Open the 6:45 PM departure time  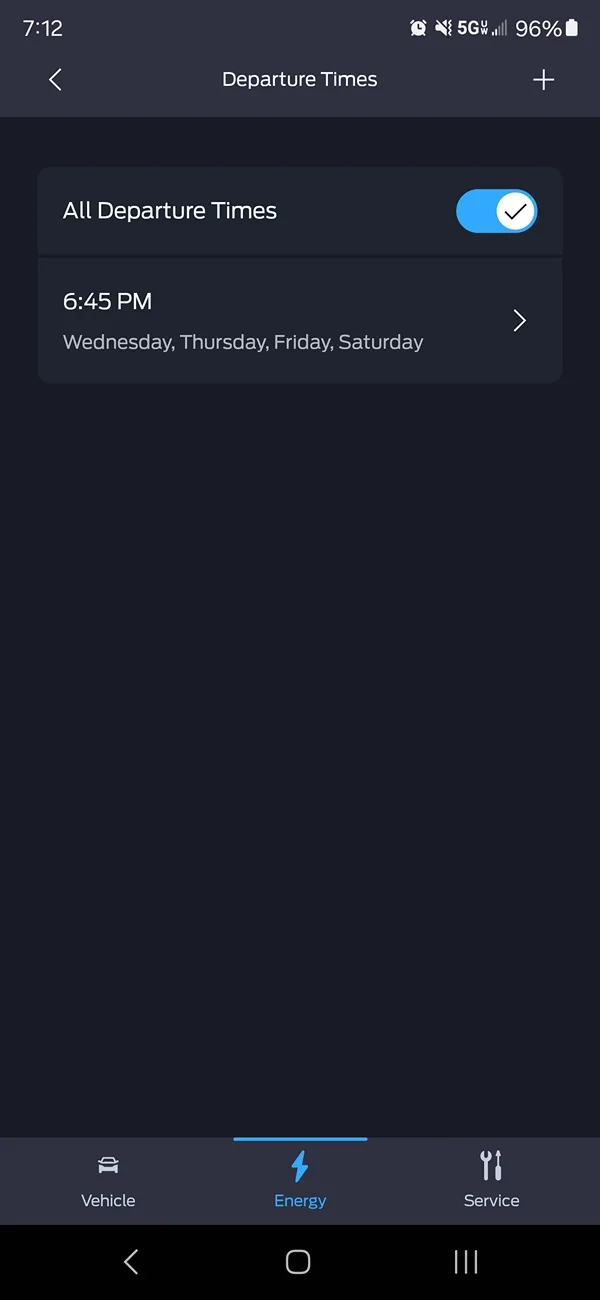click(300, 320)
